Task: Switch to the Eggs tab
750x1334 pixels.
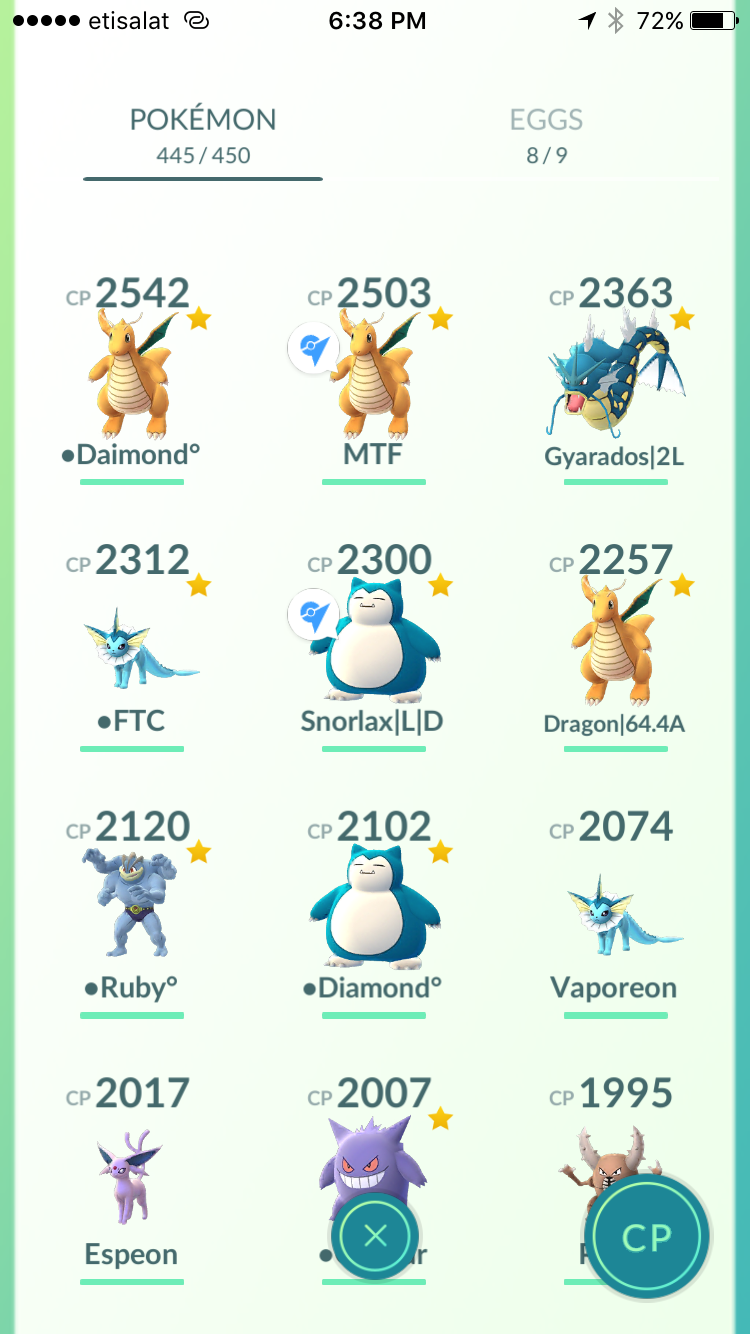Action: coord(546,135)
